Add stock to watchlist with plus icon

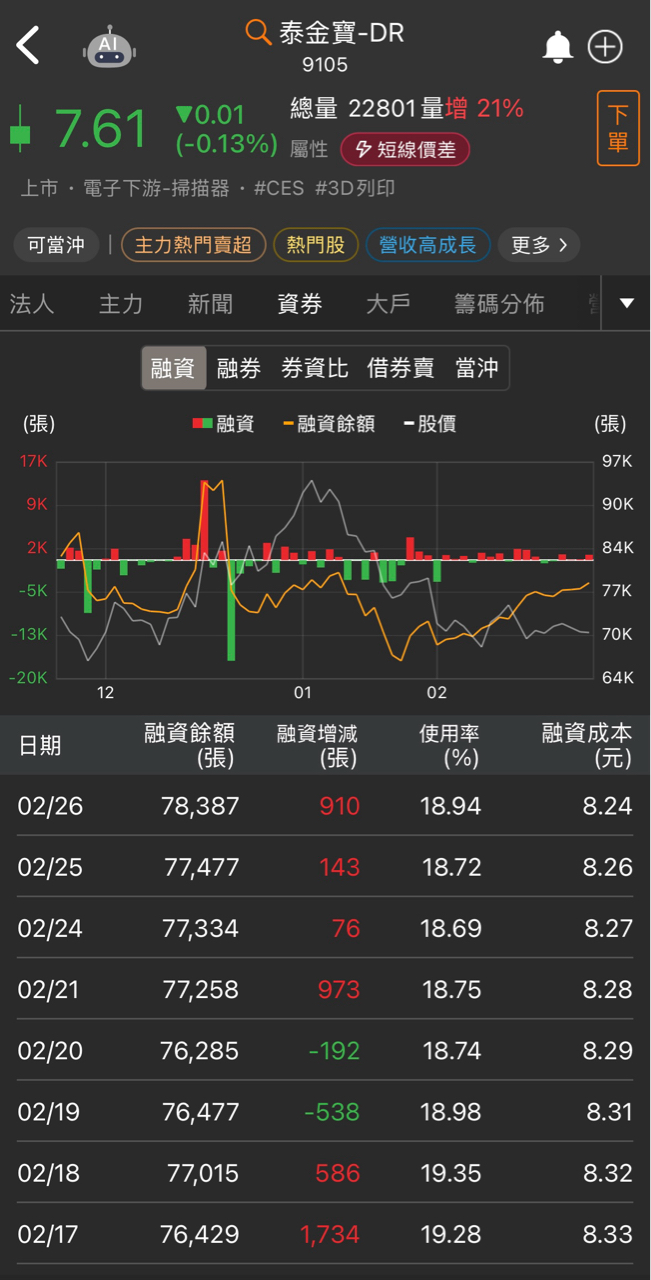click(605, 47)
